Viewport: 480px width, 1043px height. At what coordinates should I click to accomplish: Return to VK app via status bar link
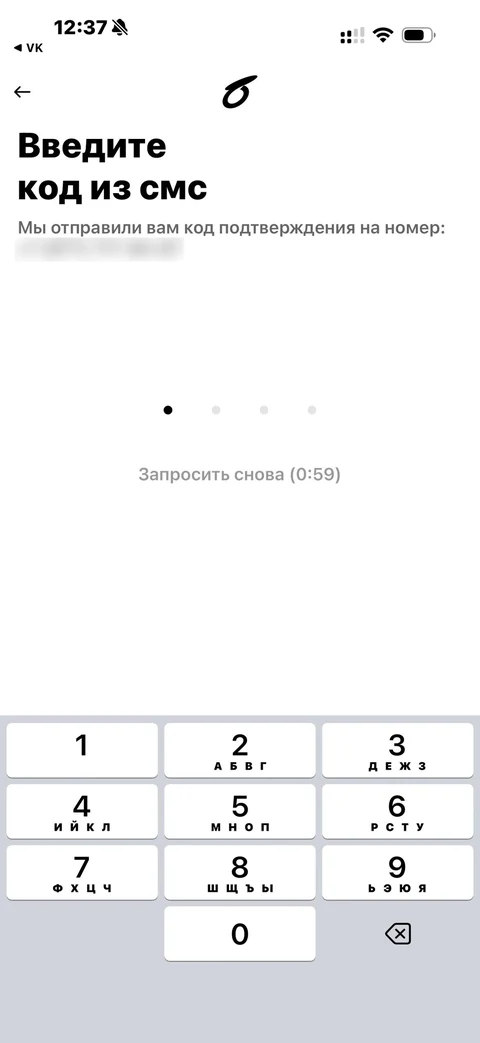(x=29, y=48)
